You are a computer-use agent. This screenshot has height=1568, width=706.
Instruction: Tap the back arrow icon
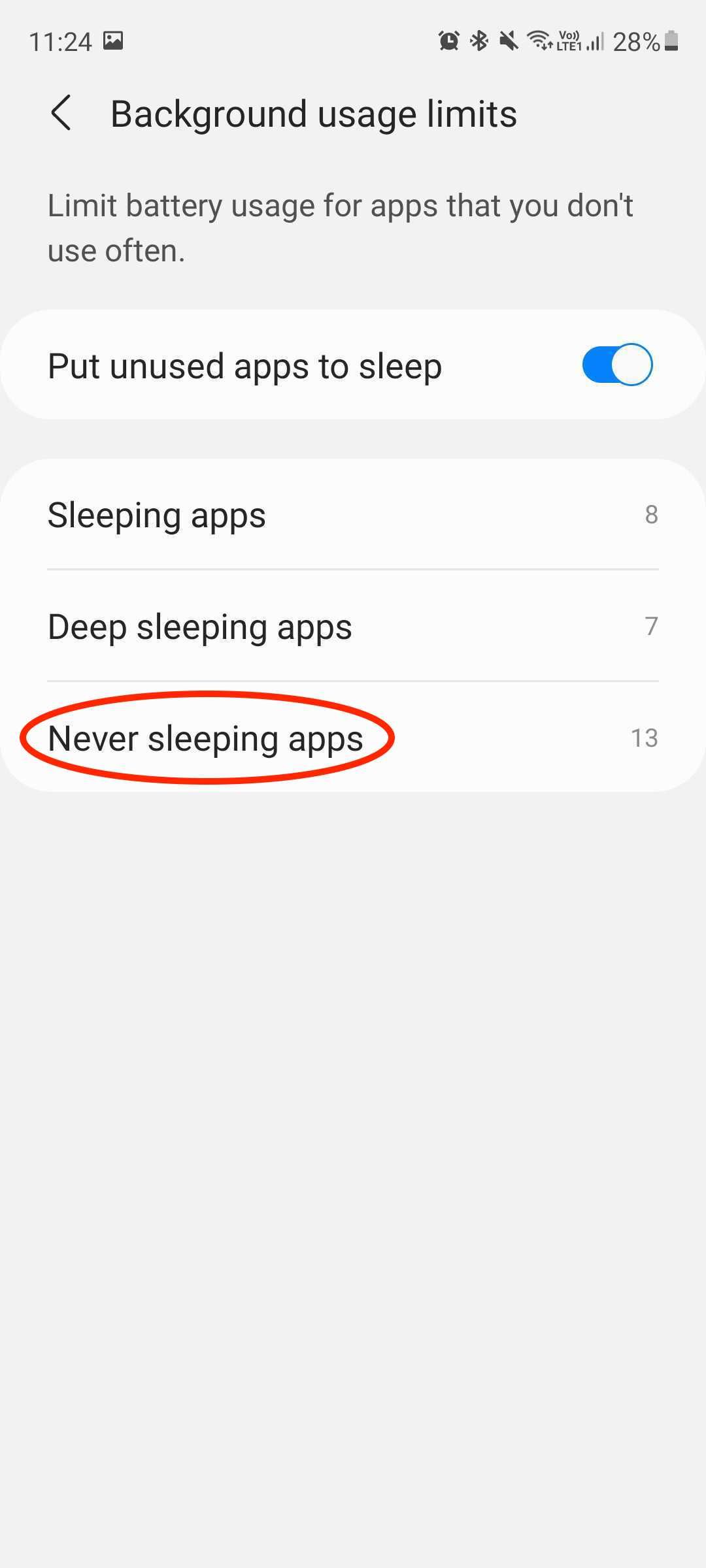point(62,114)
